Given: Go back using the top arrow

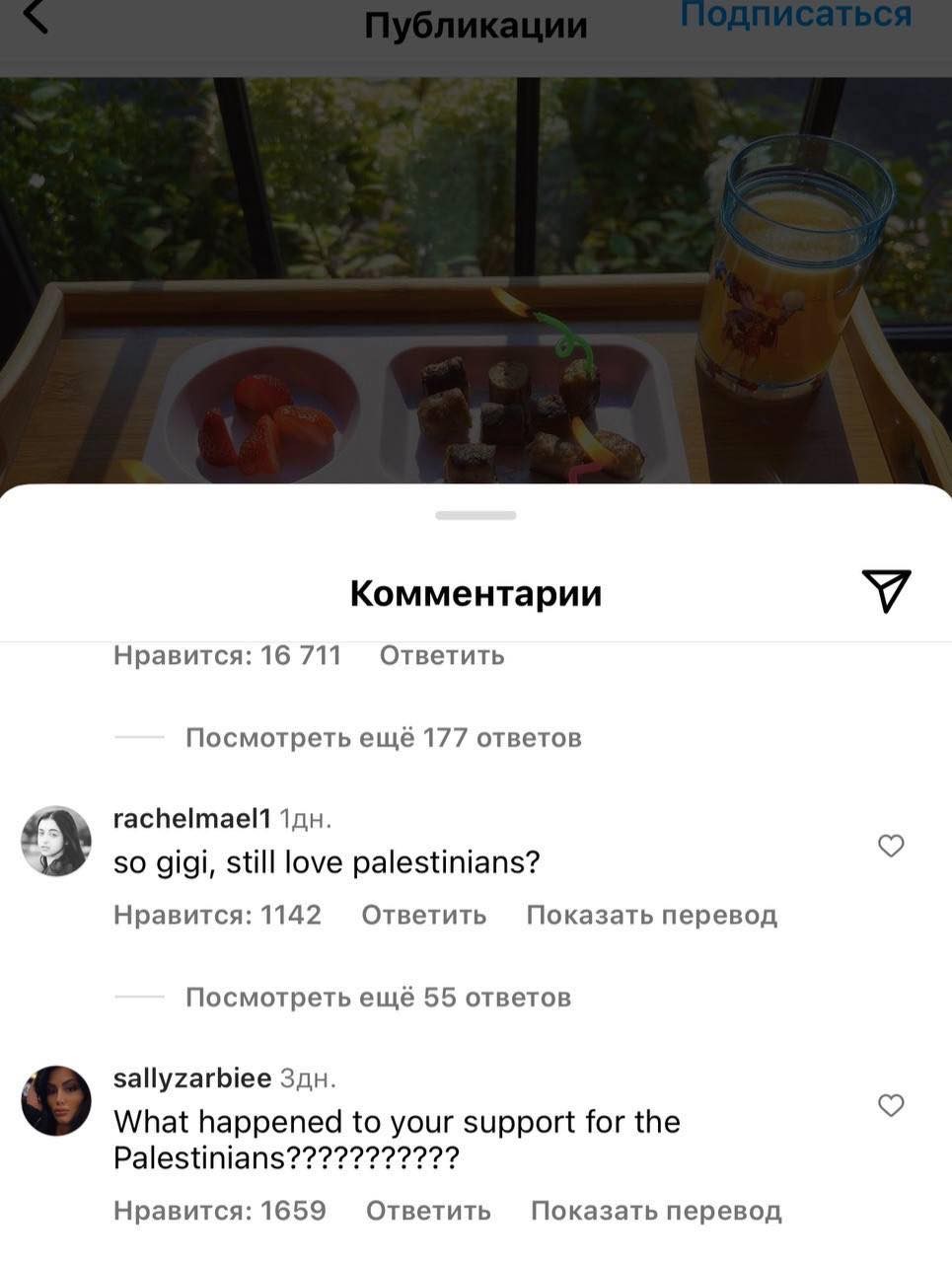Looking at the screenshot, I should coord(36,16).
